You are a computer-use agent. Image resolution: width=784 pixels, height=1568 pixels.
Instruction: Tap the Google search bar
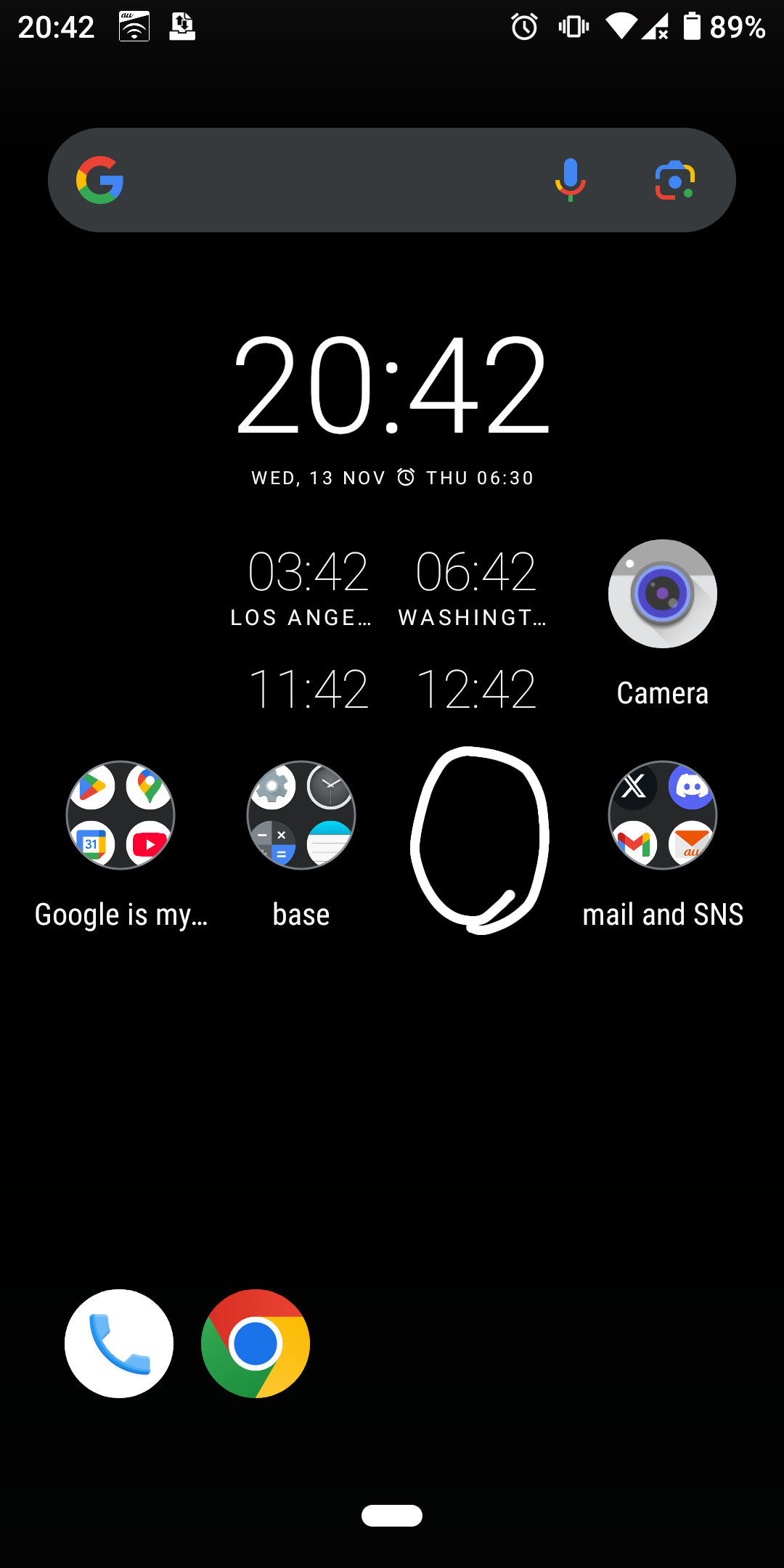(327, 180)
